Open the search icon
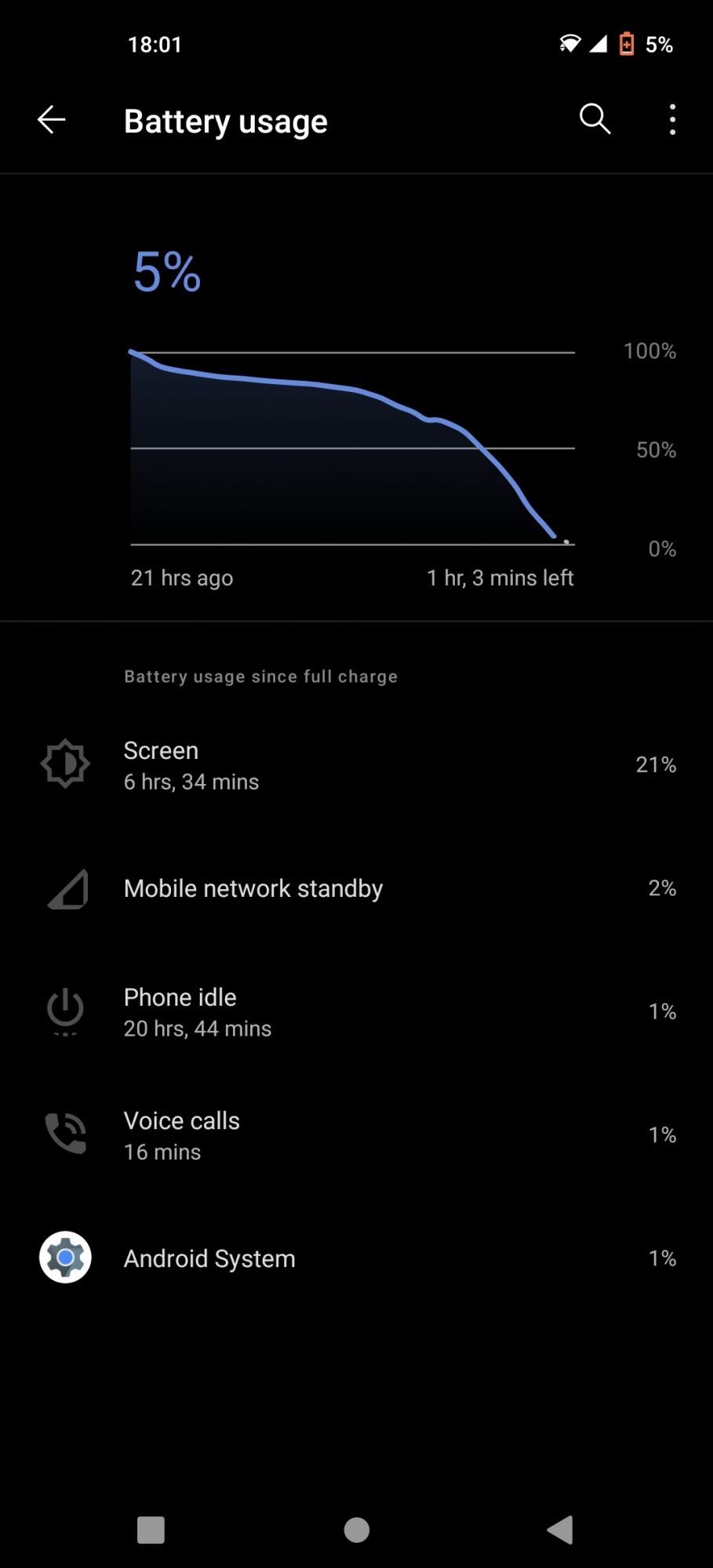The image size is (713, 1568). [x=595, y=120]
